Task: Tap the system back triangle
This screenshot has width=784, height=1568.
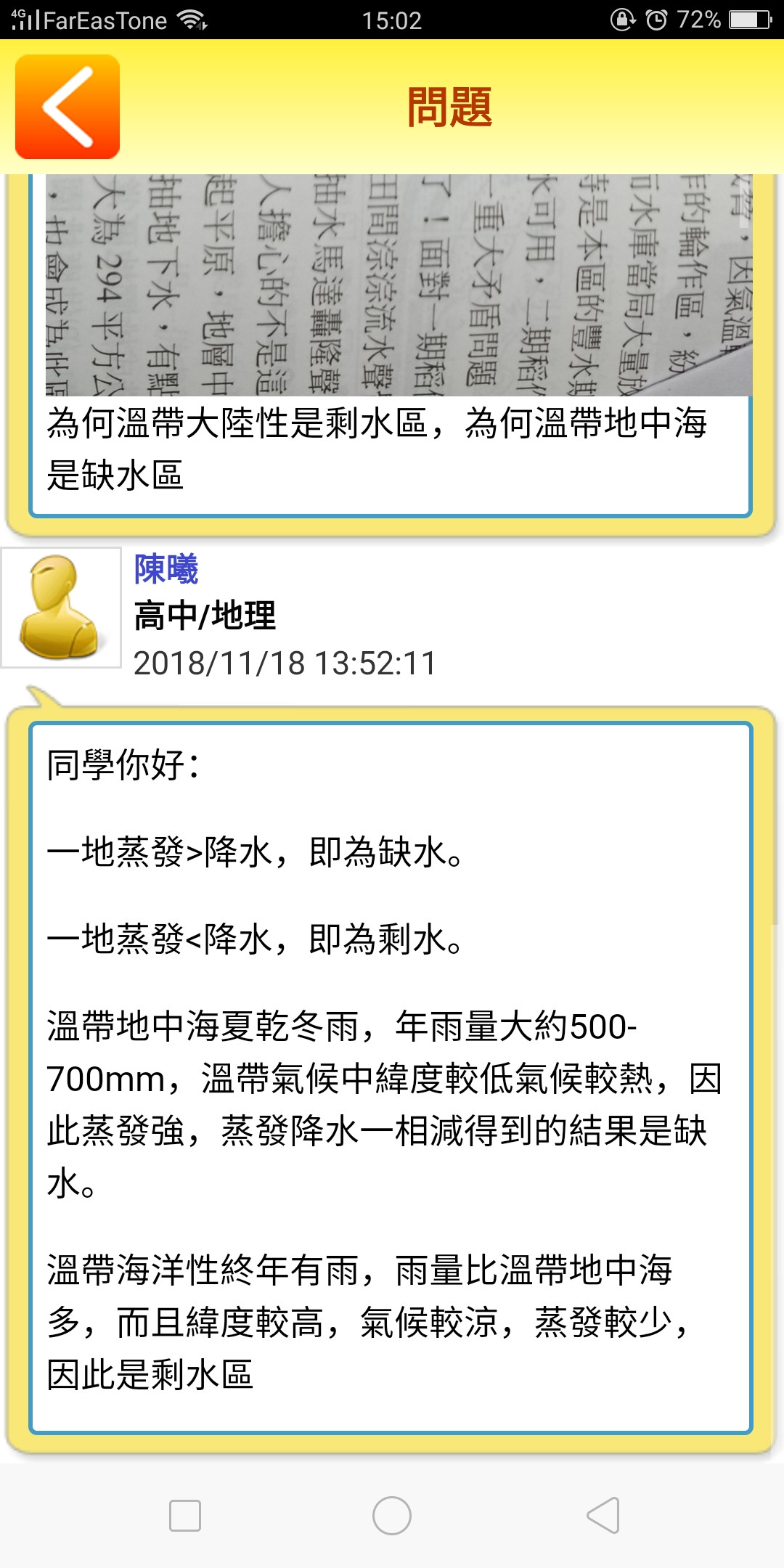Action: point(603,1516)
